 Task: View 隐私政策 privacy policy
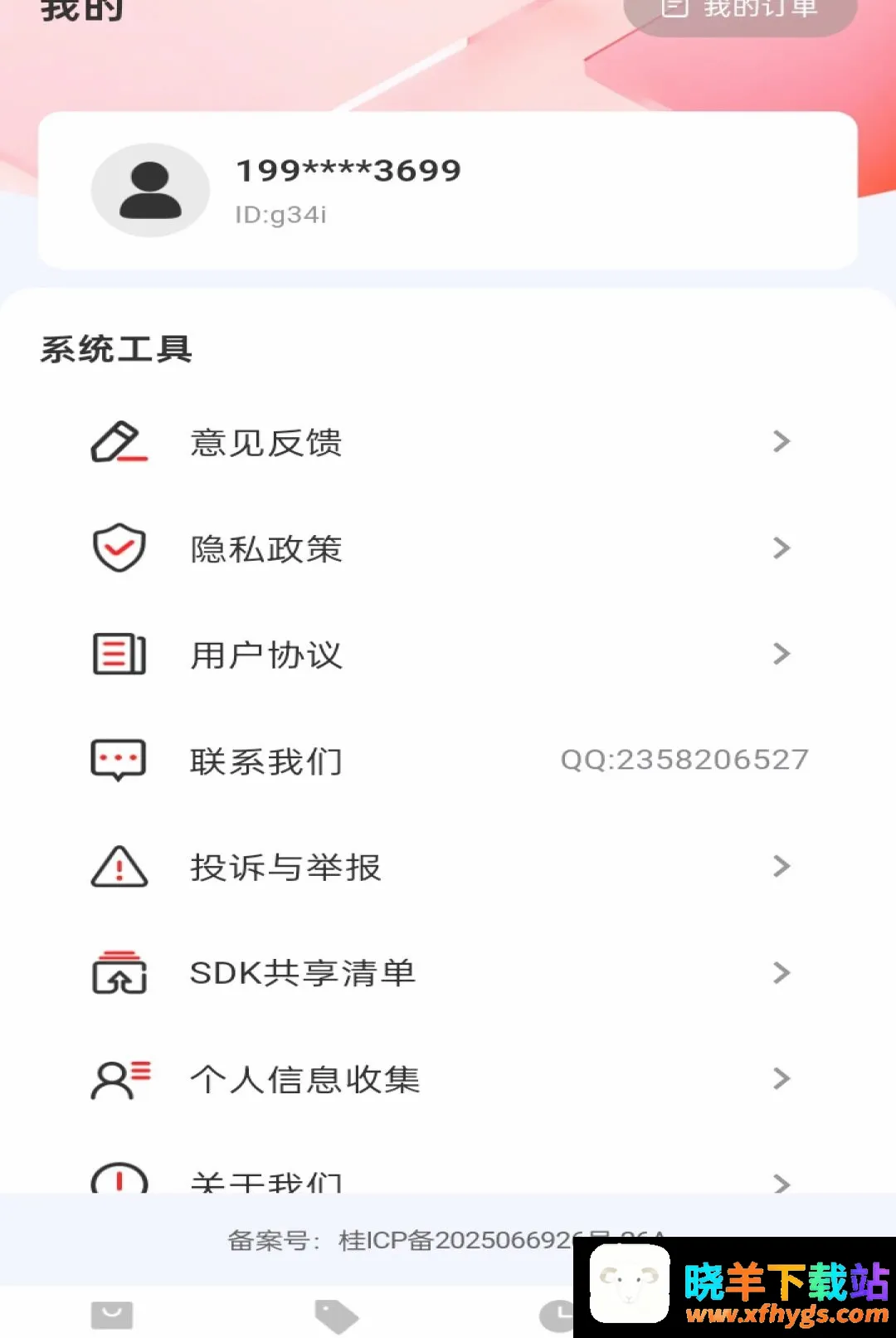pos(448,548)
